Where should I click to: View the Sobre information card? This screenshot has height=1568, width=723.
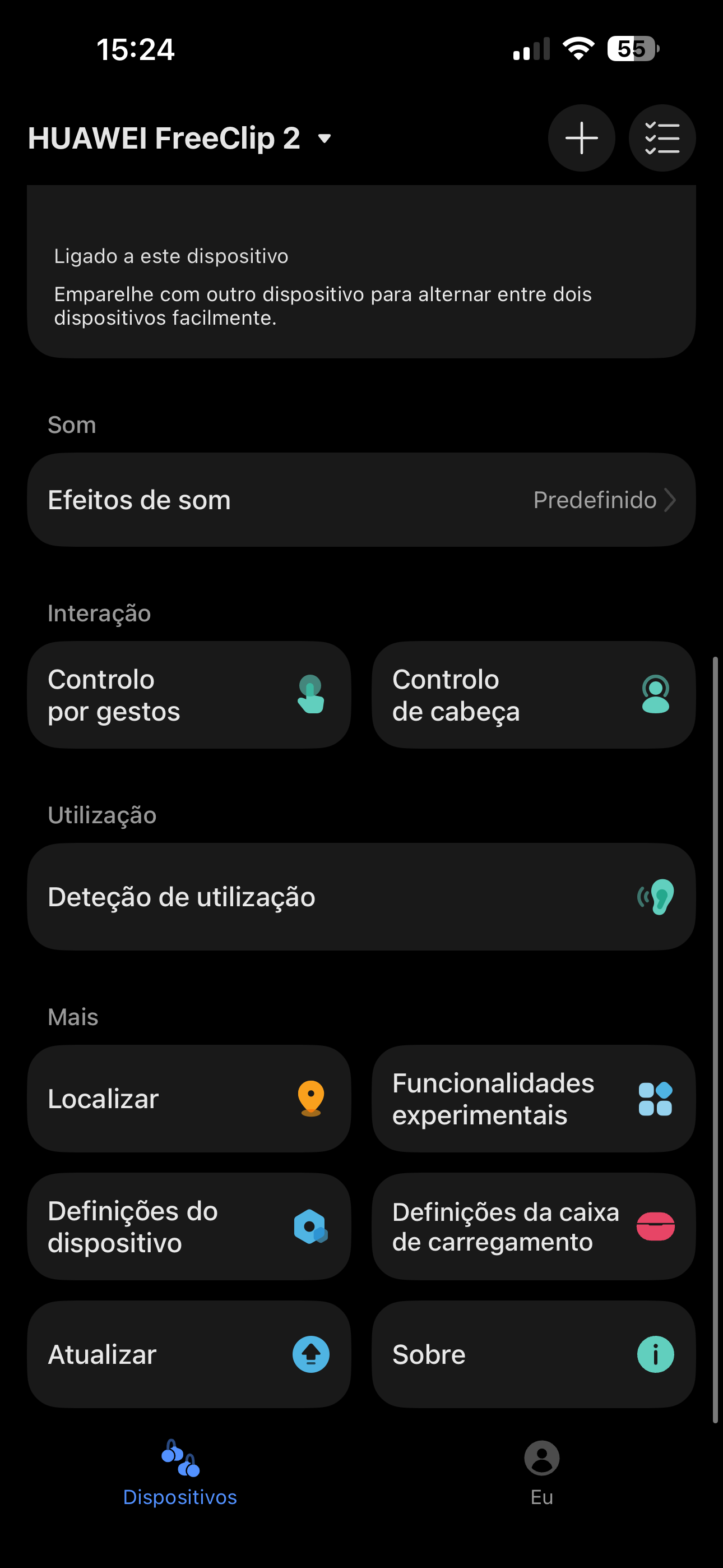click(533, 1354)
